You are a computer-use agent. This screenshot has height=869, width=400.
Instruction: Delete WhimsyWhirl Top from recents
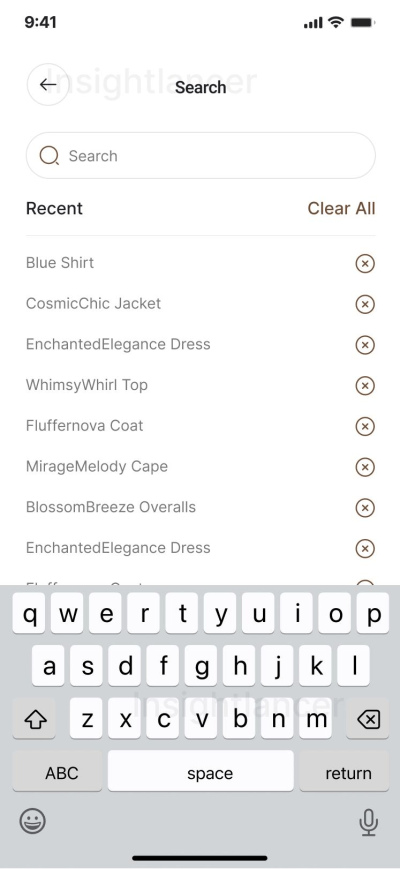tap(365, 386)
